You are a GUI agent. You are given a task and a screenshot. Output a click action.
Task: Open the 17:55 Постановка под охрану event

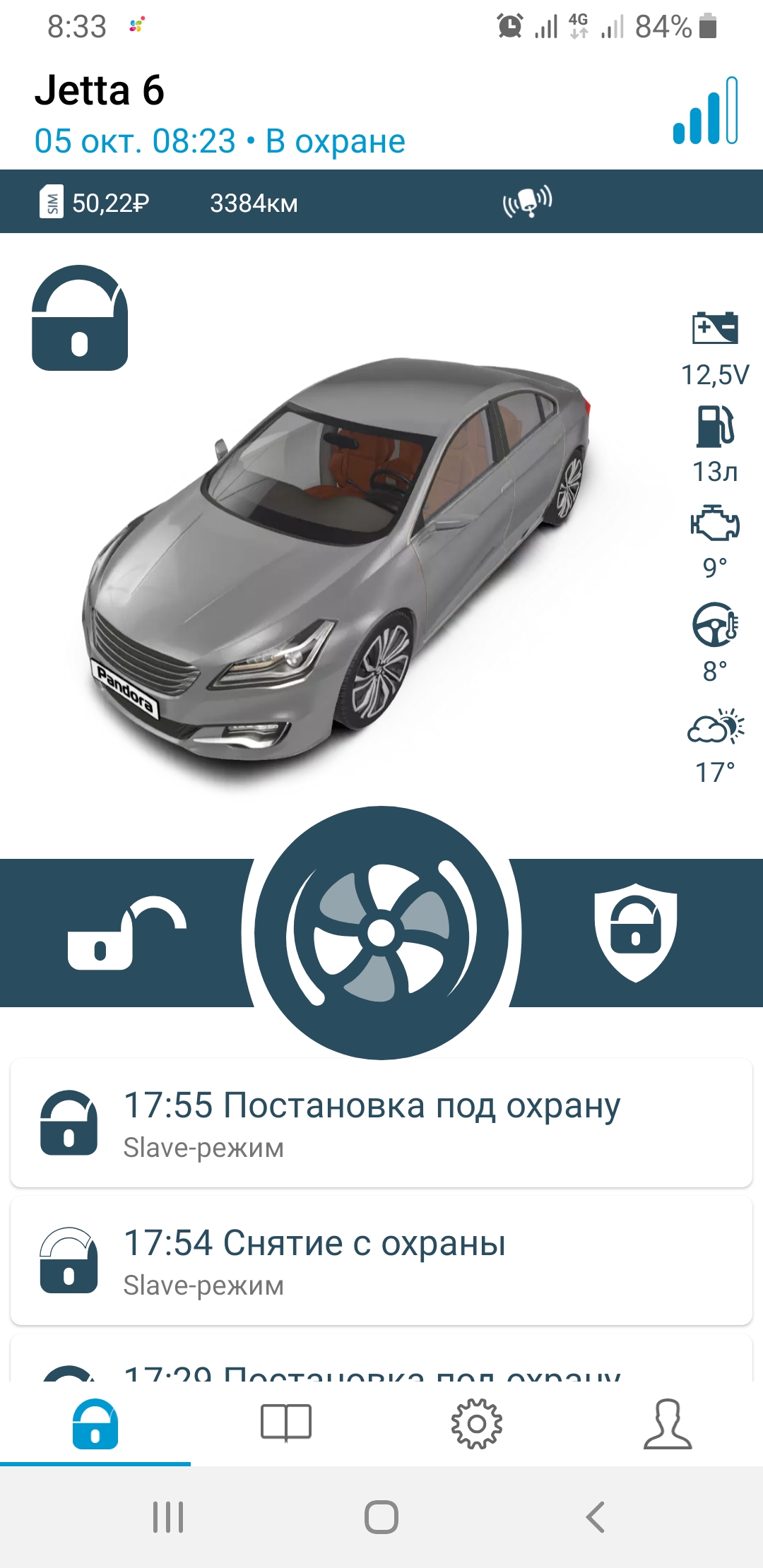(x=381, y=1123)
